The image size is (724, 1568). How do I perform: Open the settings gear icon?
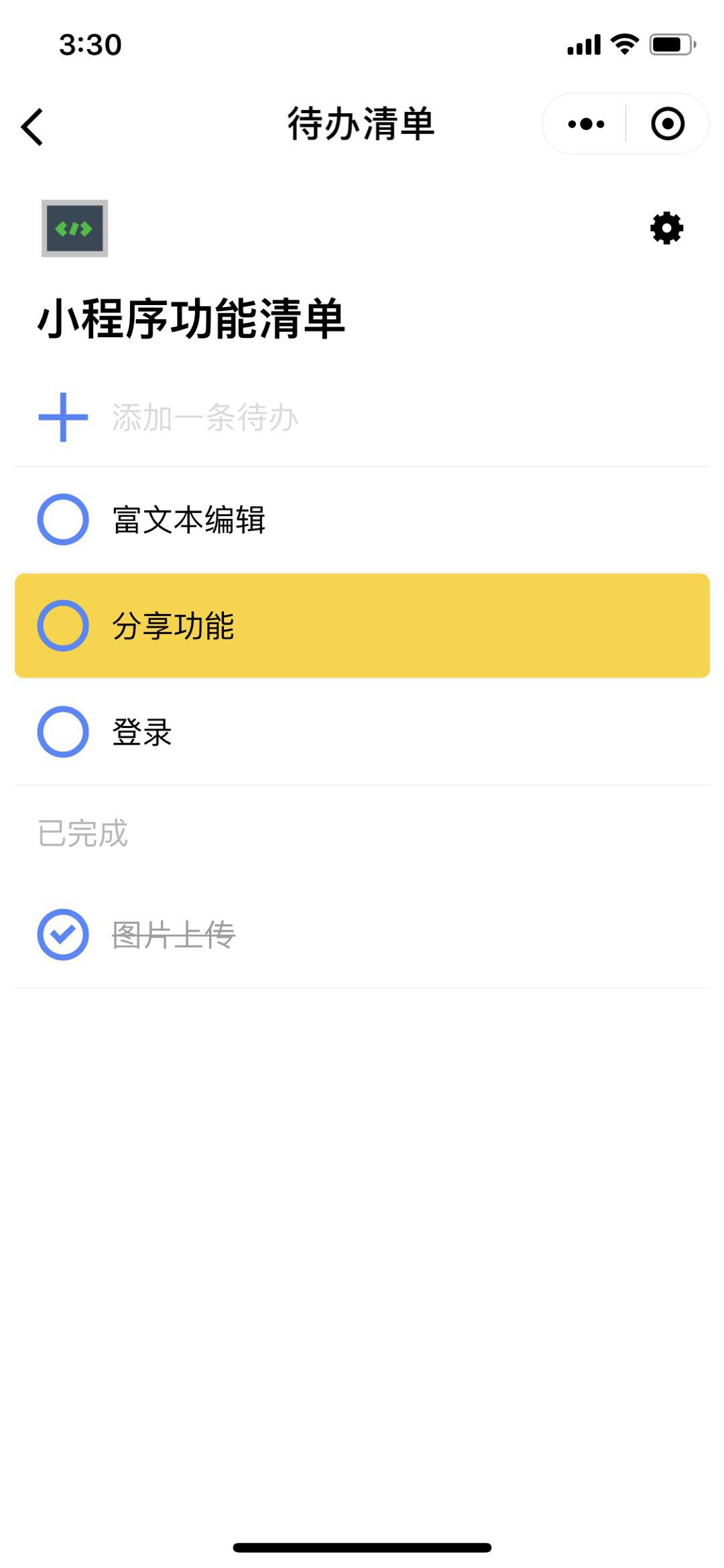666,229
